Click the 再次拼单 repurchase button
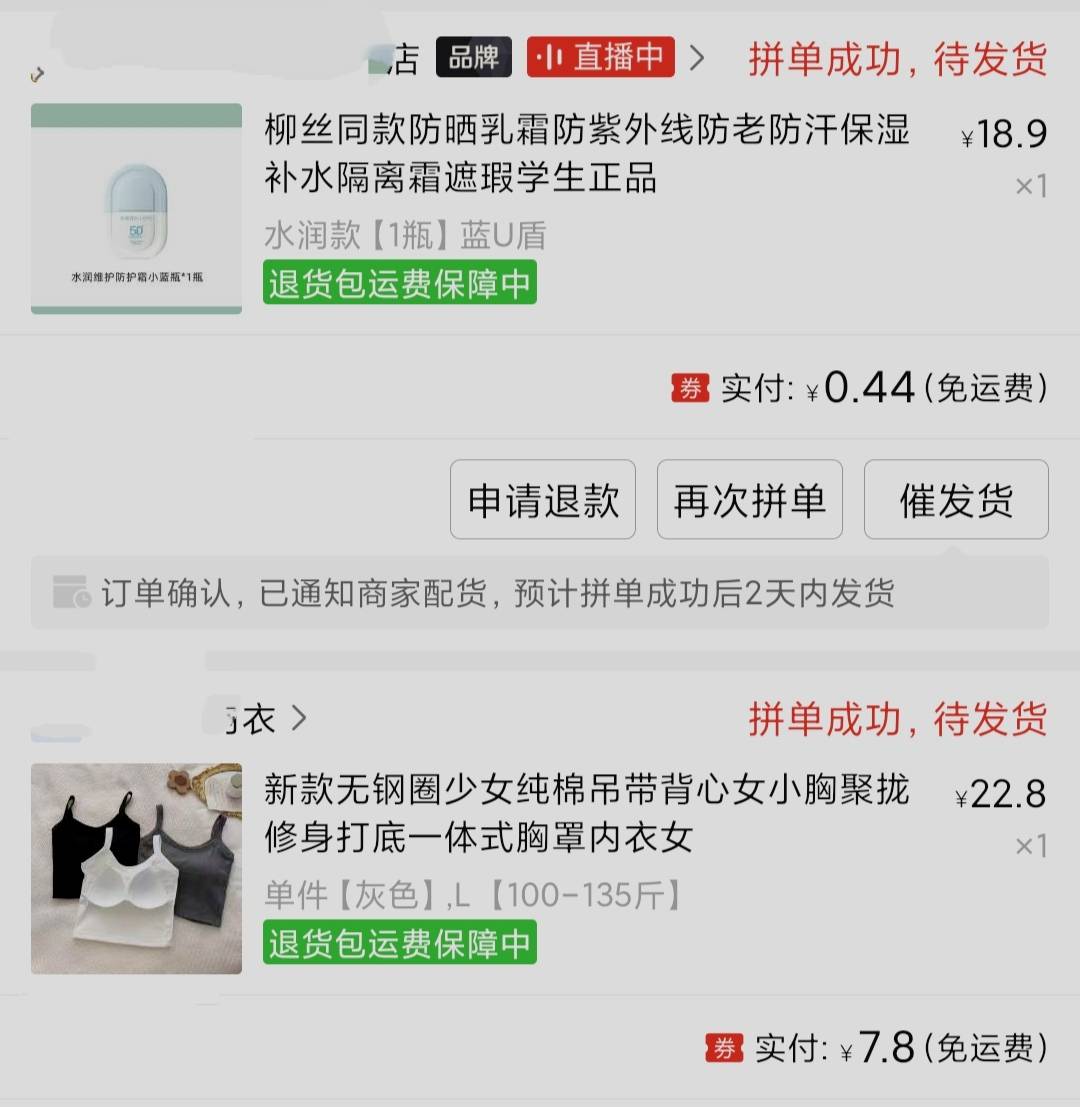The width and height of the screenshot is (1080, 1107). tap(749, 500)
